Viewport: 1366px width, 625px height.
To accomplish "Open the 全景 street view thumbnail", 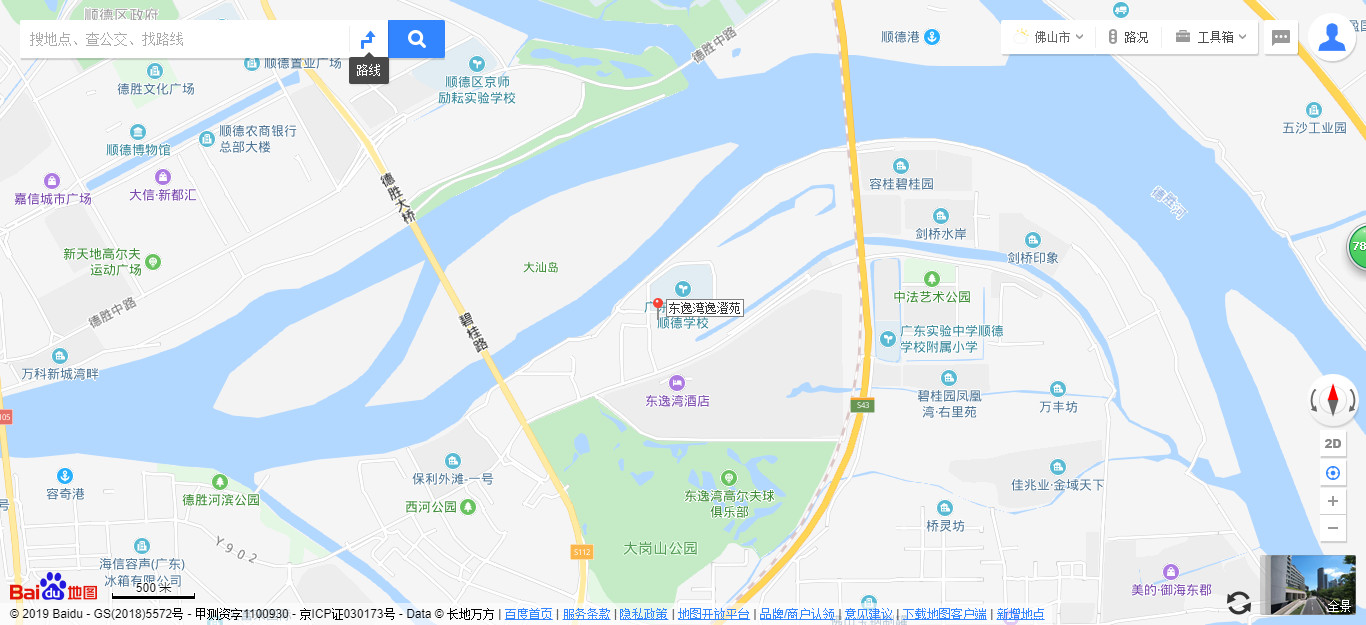I will 1309,584.
